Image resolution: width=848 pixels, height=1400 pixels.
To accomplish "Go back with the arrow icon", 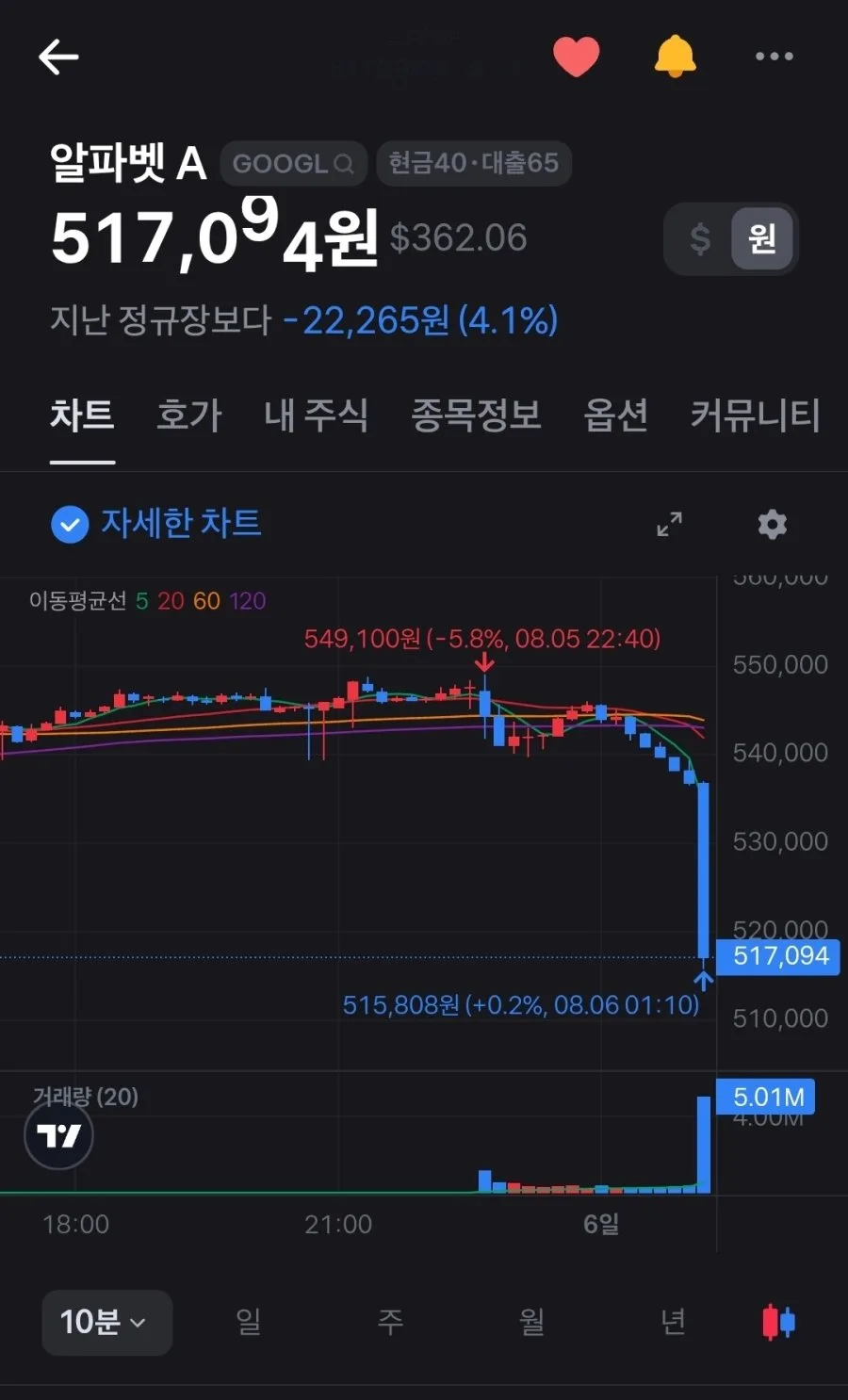I will coord(58,57).
